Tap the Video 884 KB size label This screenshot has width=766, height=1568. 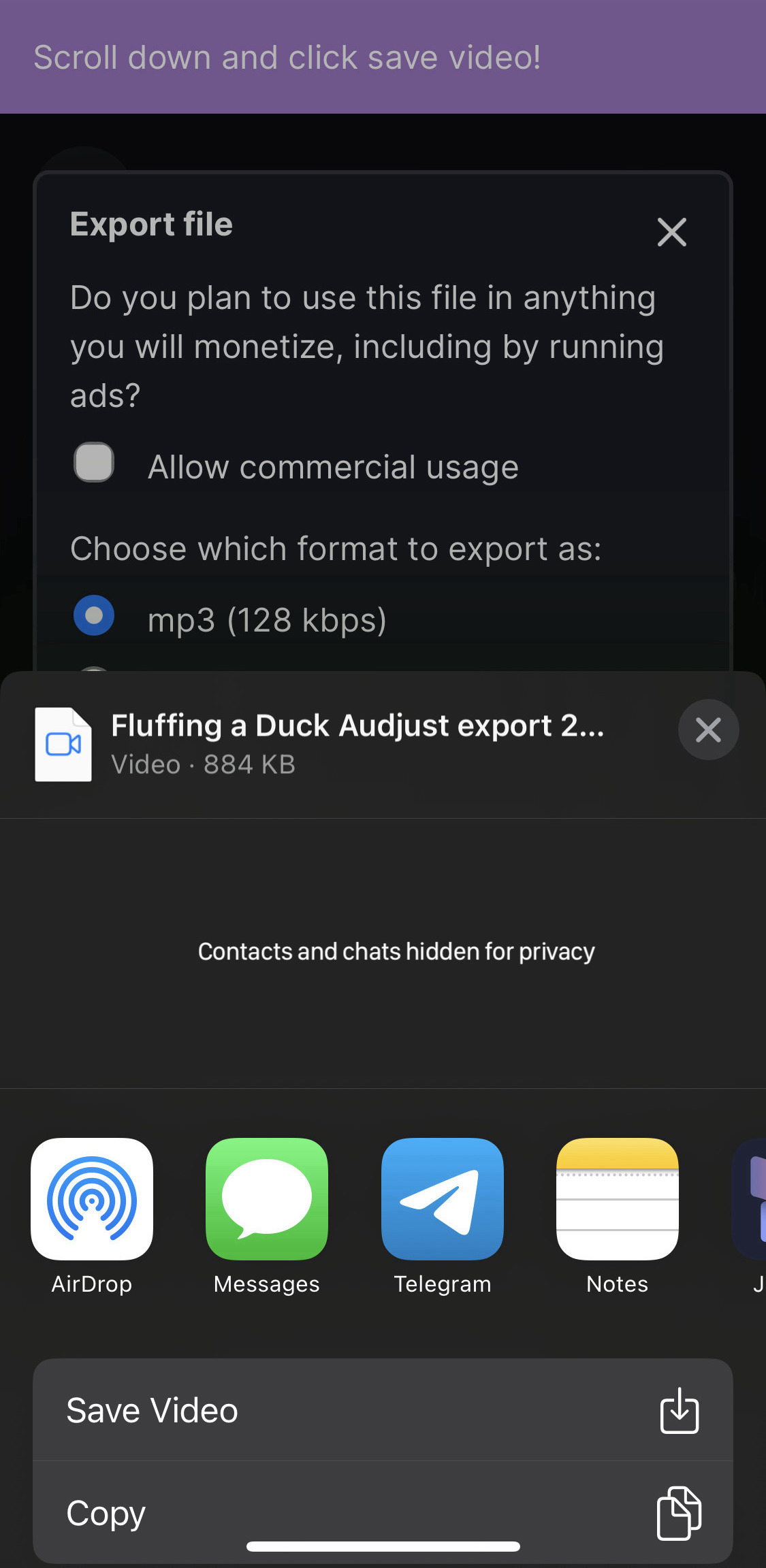pos(203,764)
